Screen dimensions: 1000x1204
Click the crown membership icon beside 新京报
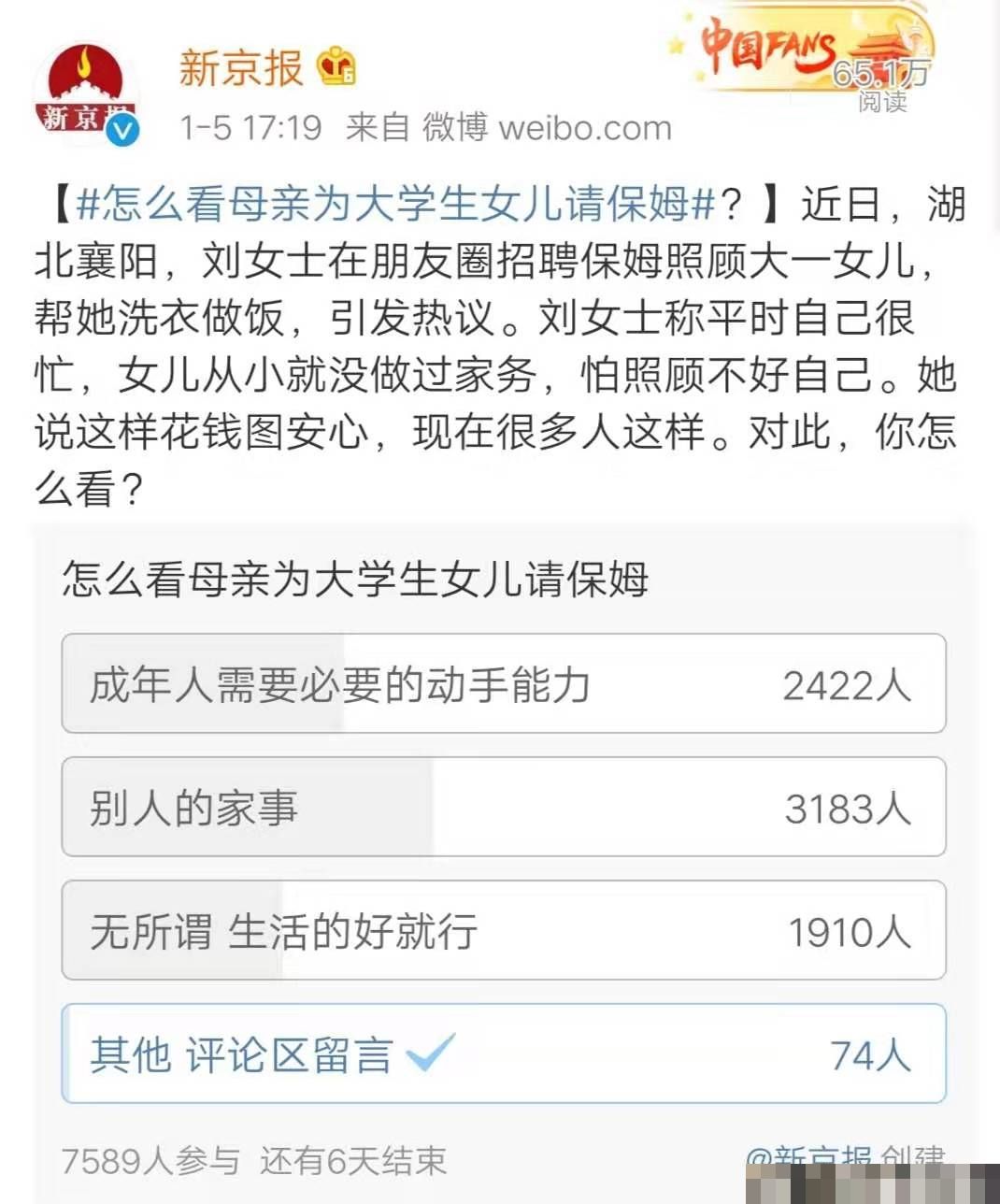coord(336,65)
